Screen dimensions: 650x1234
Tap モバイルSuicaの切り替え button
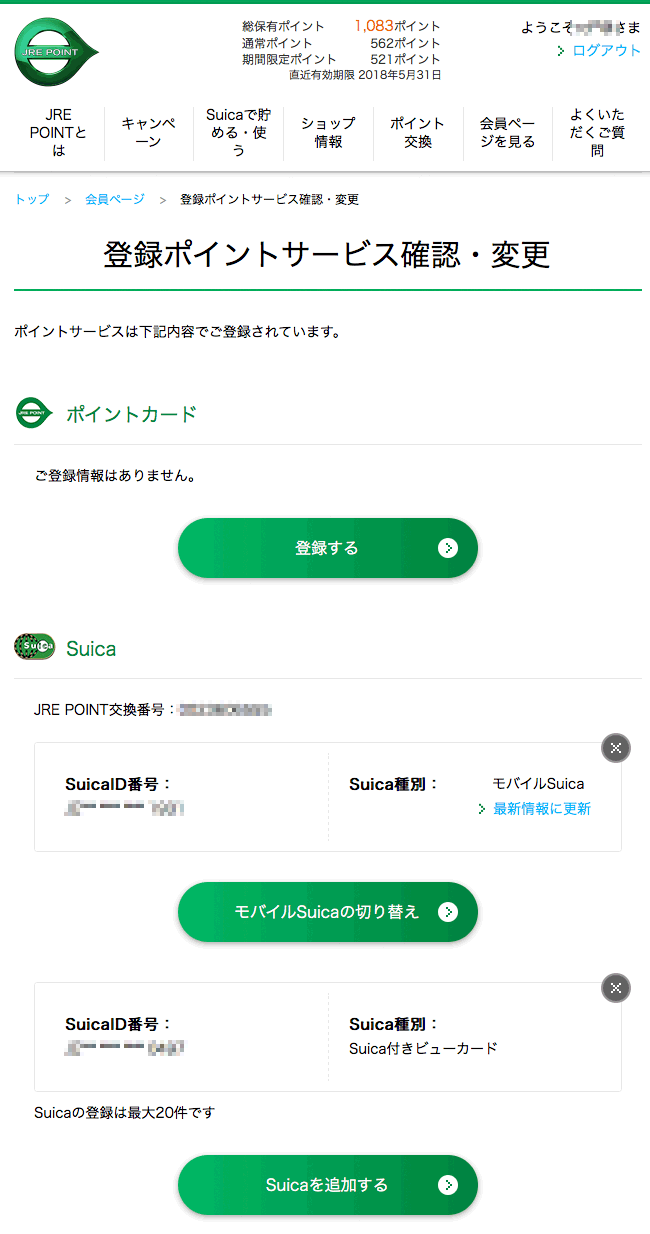pos(328,912)
